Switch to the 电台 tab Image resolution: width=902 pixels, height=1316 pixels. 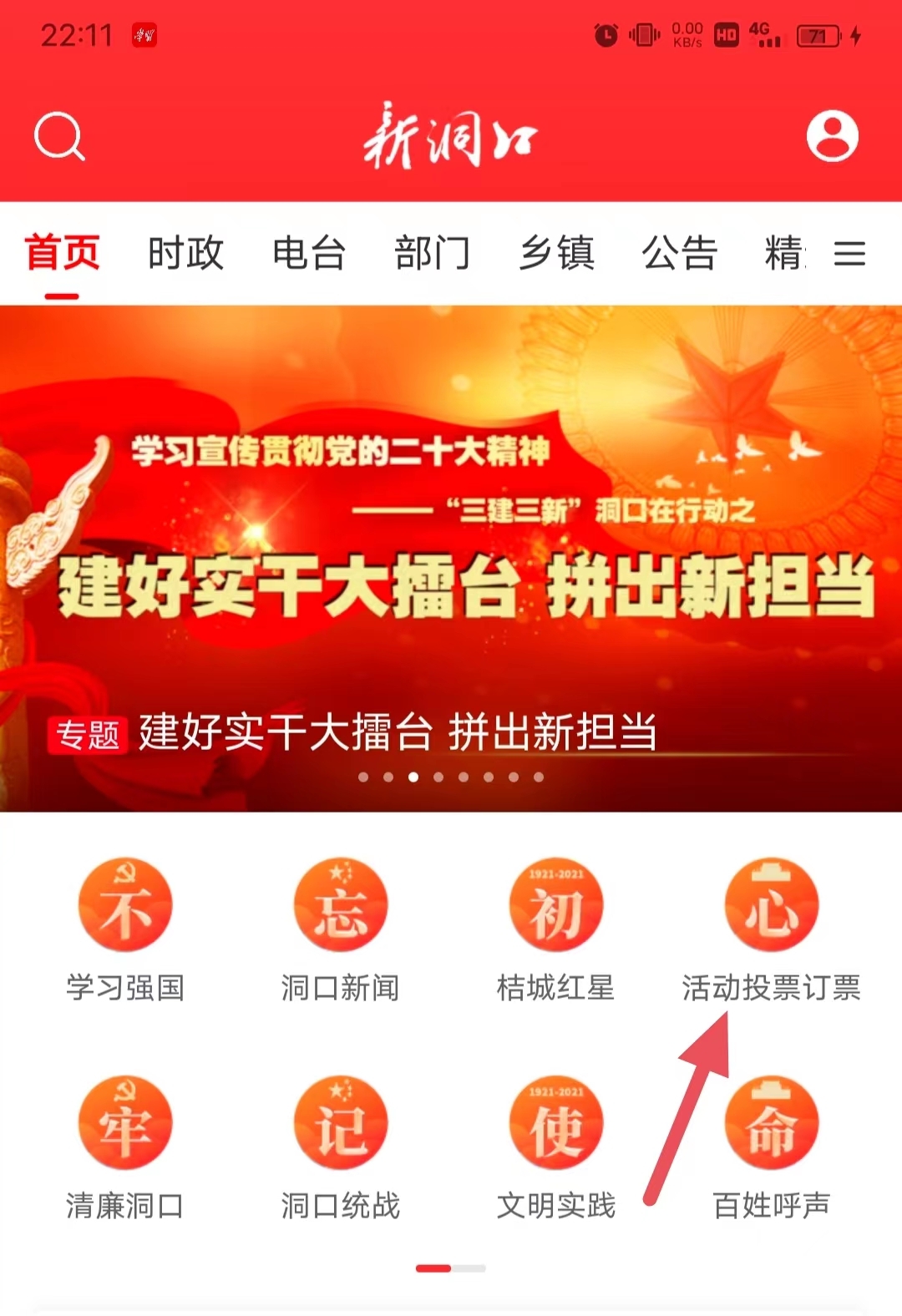tap(309, 253)
